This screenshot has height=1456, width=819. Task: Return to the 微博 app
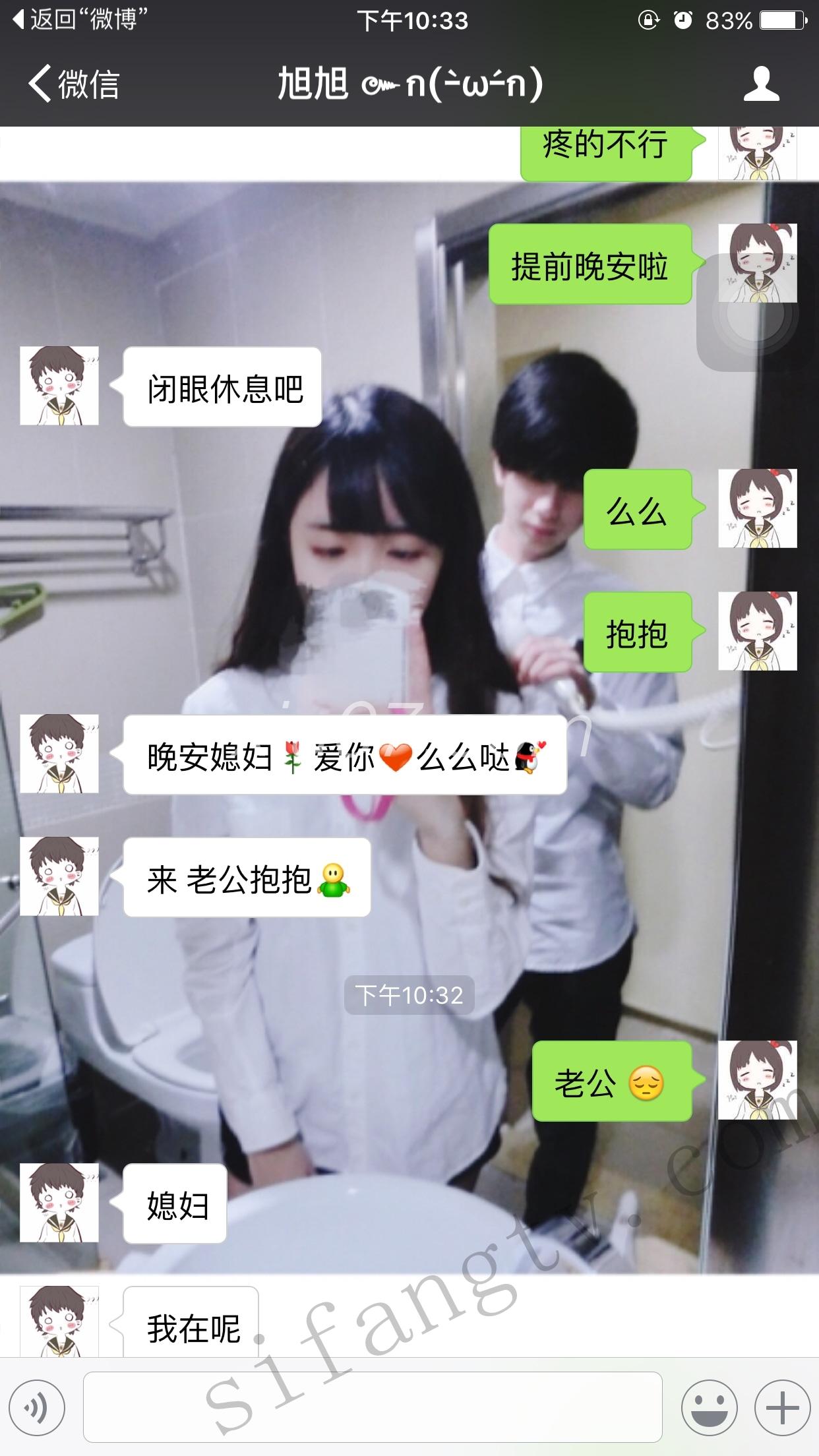[79, 20]
